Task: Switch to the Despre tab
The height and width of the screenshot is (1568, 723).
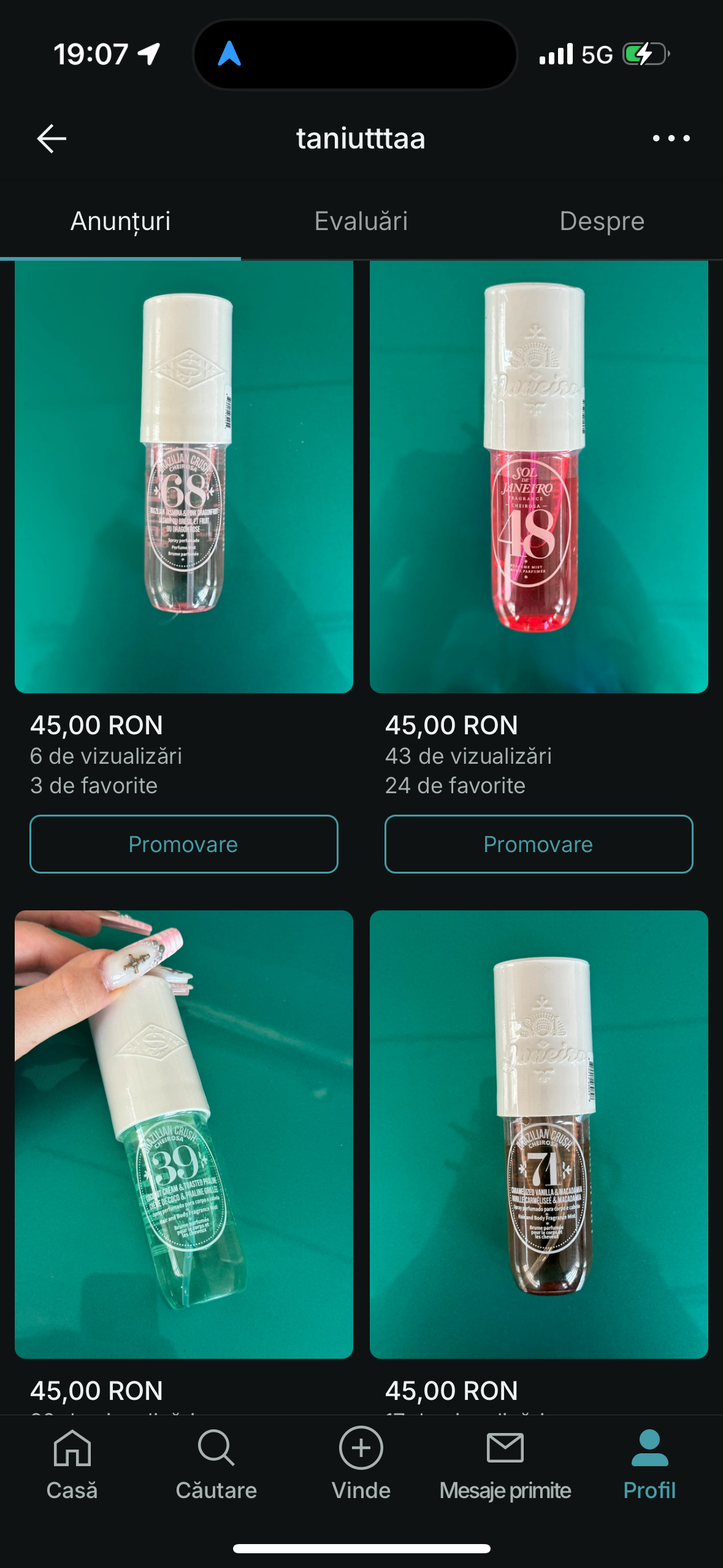Action: point(602,221)
